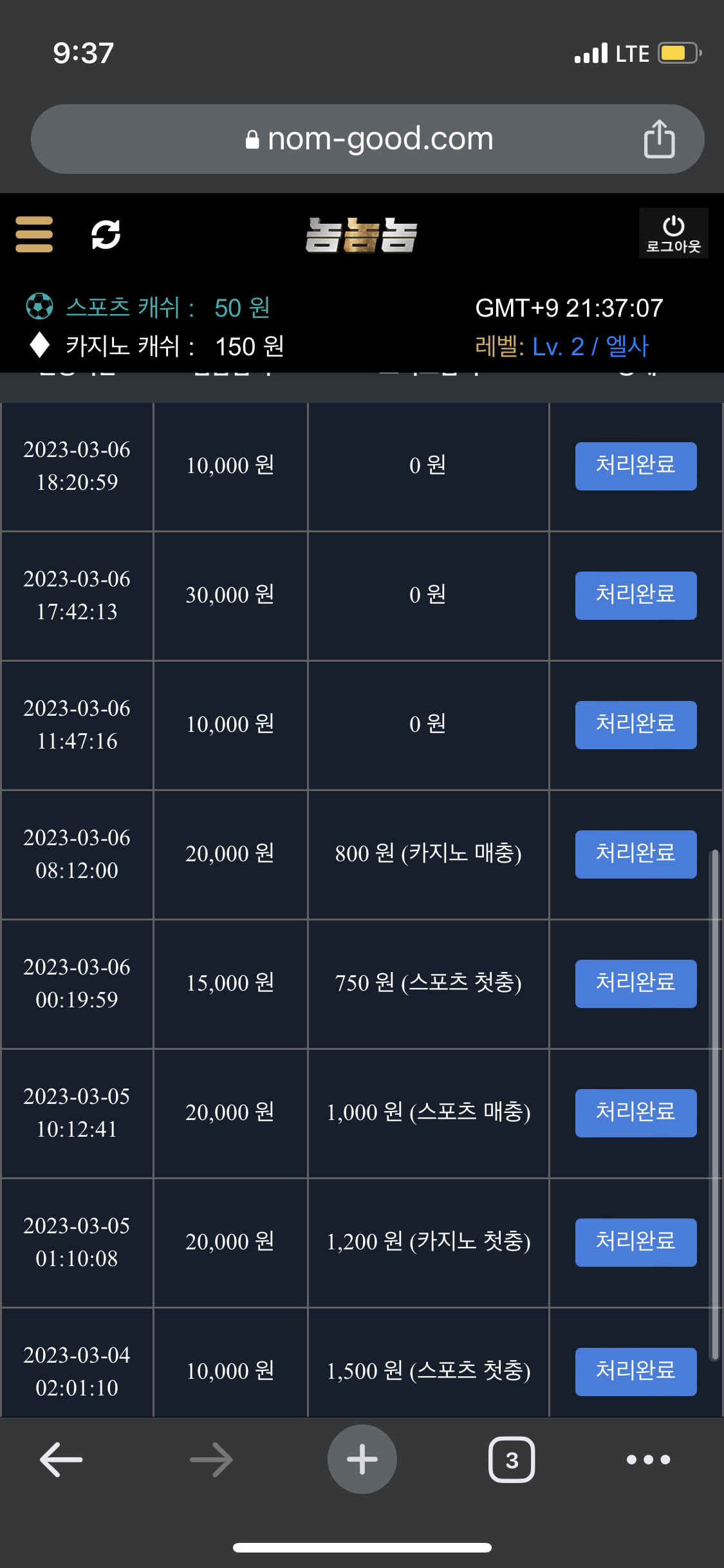Tap 처리완료 for the 17:42:13 entry
The height and width of the screenshot is (1568, 724).
(x=636, y=595)
